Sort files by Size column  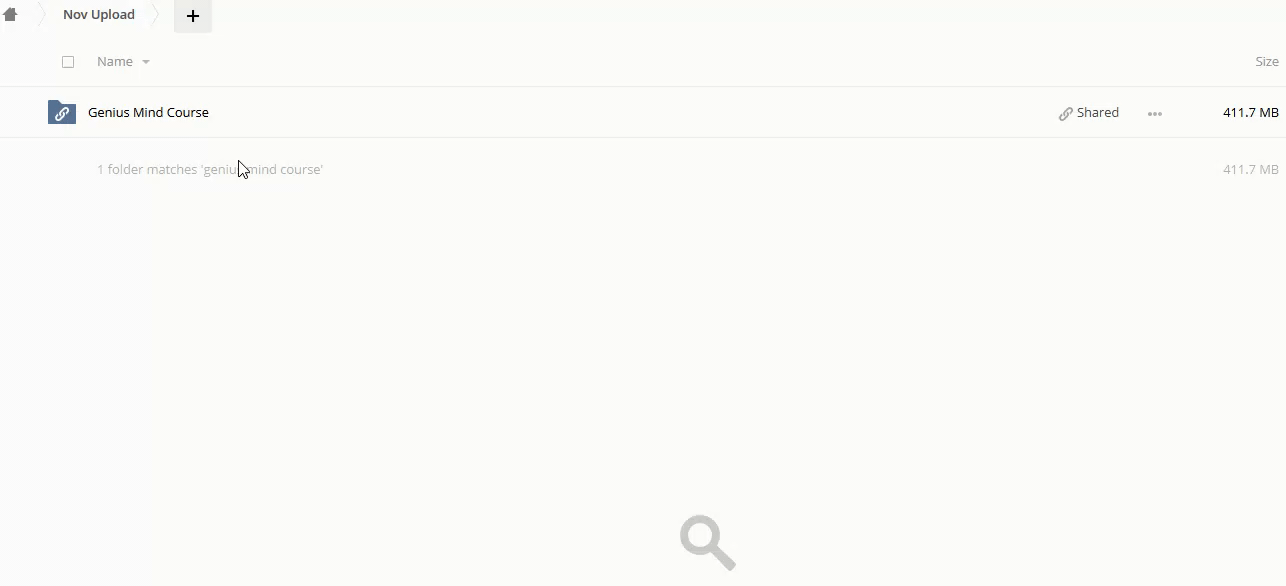point(1266,62)
